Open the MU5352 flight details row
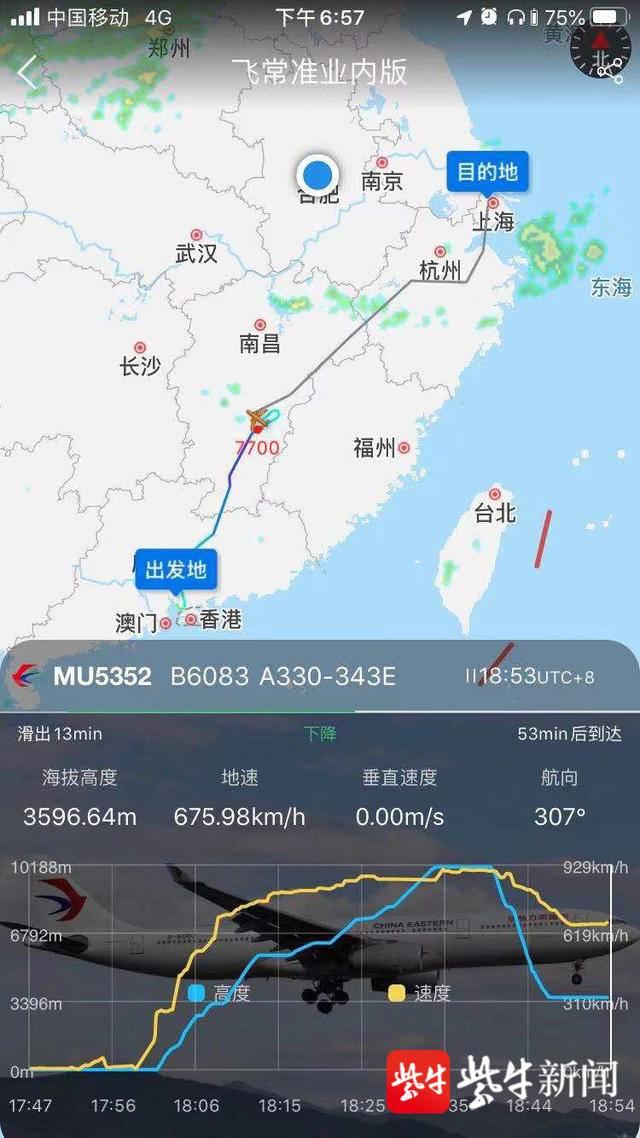The image size is (640, 1138). 320,677
